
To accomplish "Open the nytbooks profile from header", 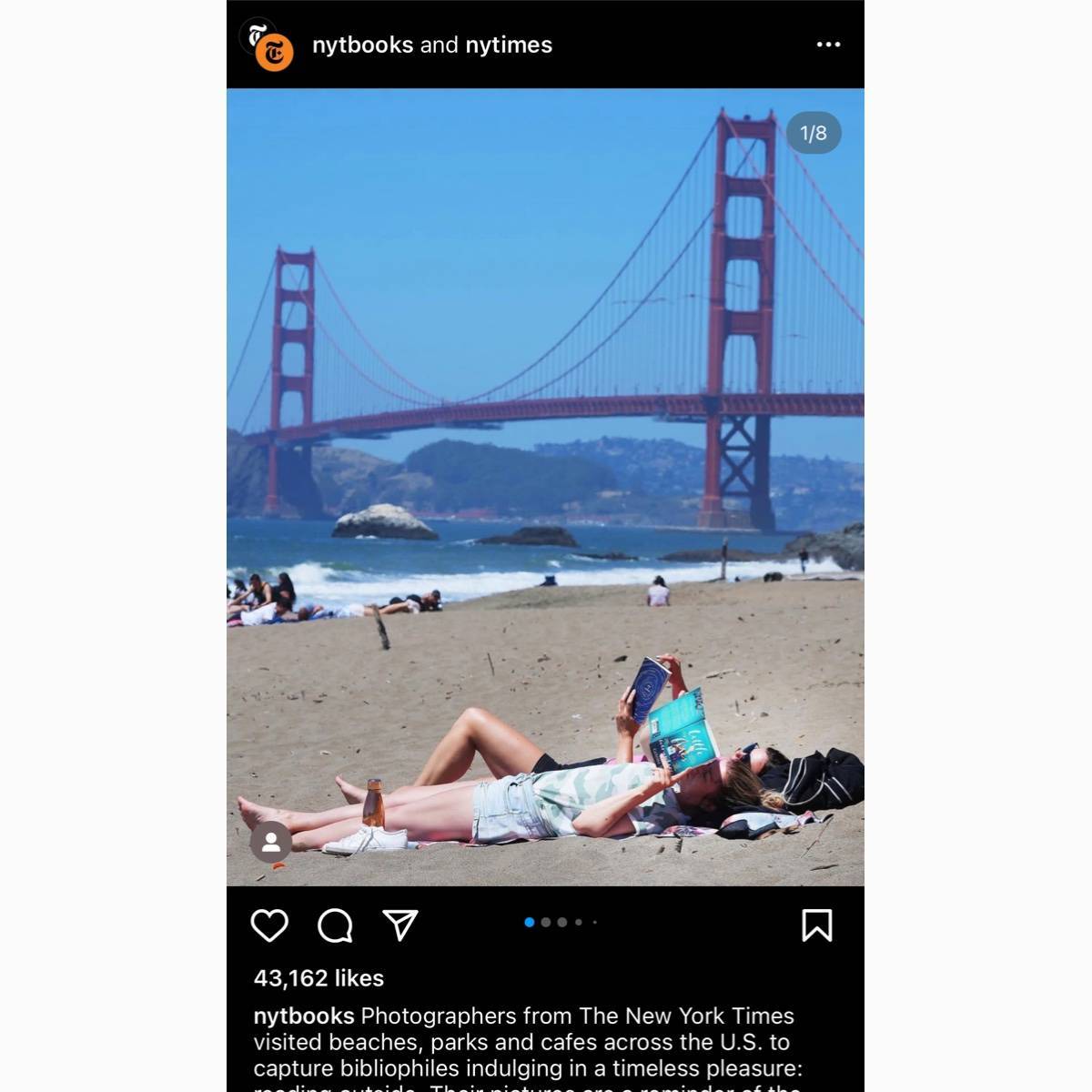I will tap(362, 45).
